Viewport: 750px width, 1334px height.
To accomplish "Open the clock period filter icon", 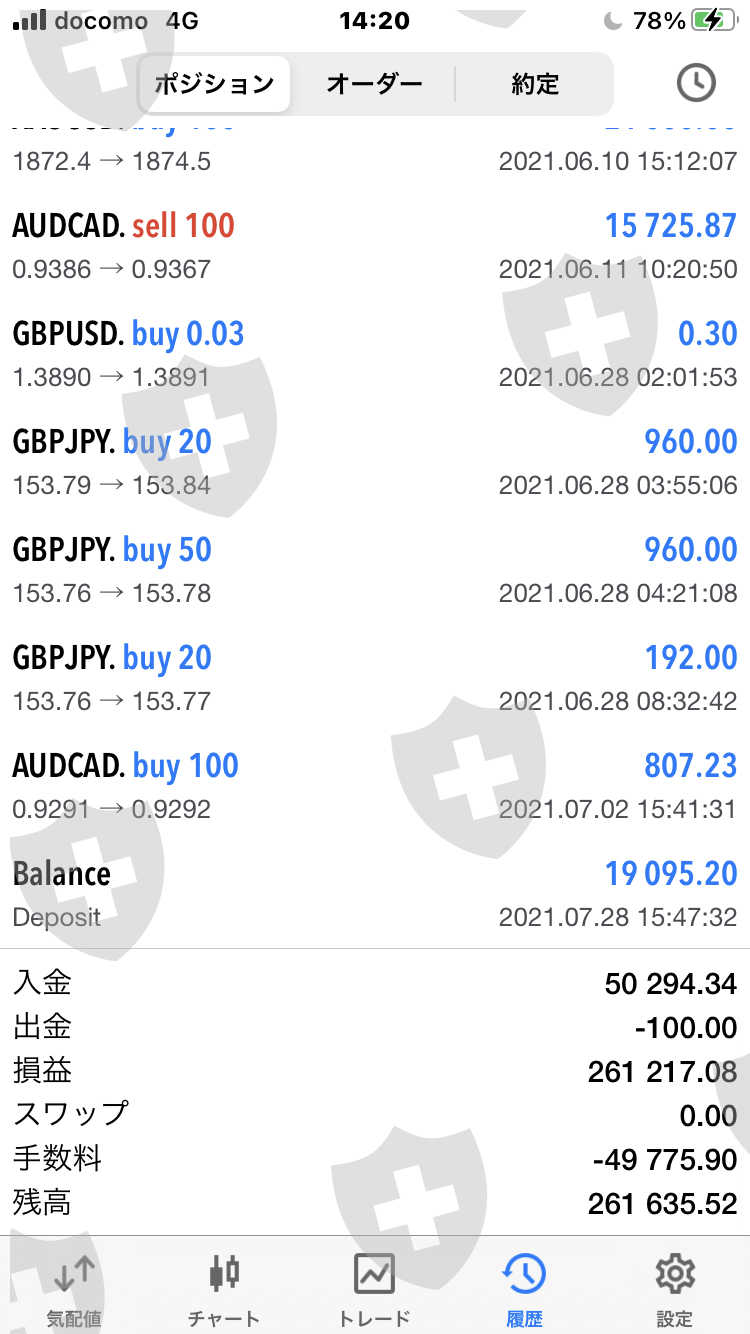I will click(x=696, y=84).
